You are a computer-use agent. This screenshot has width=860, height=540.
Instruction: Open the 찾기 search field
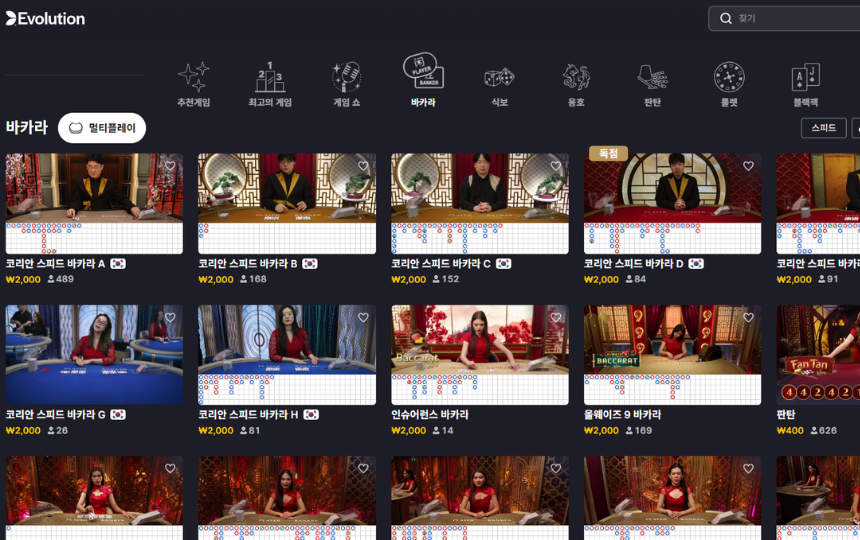pos(790,18)
